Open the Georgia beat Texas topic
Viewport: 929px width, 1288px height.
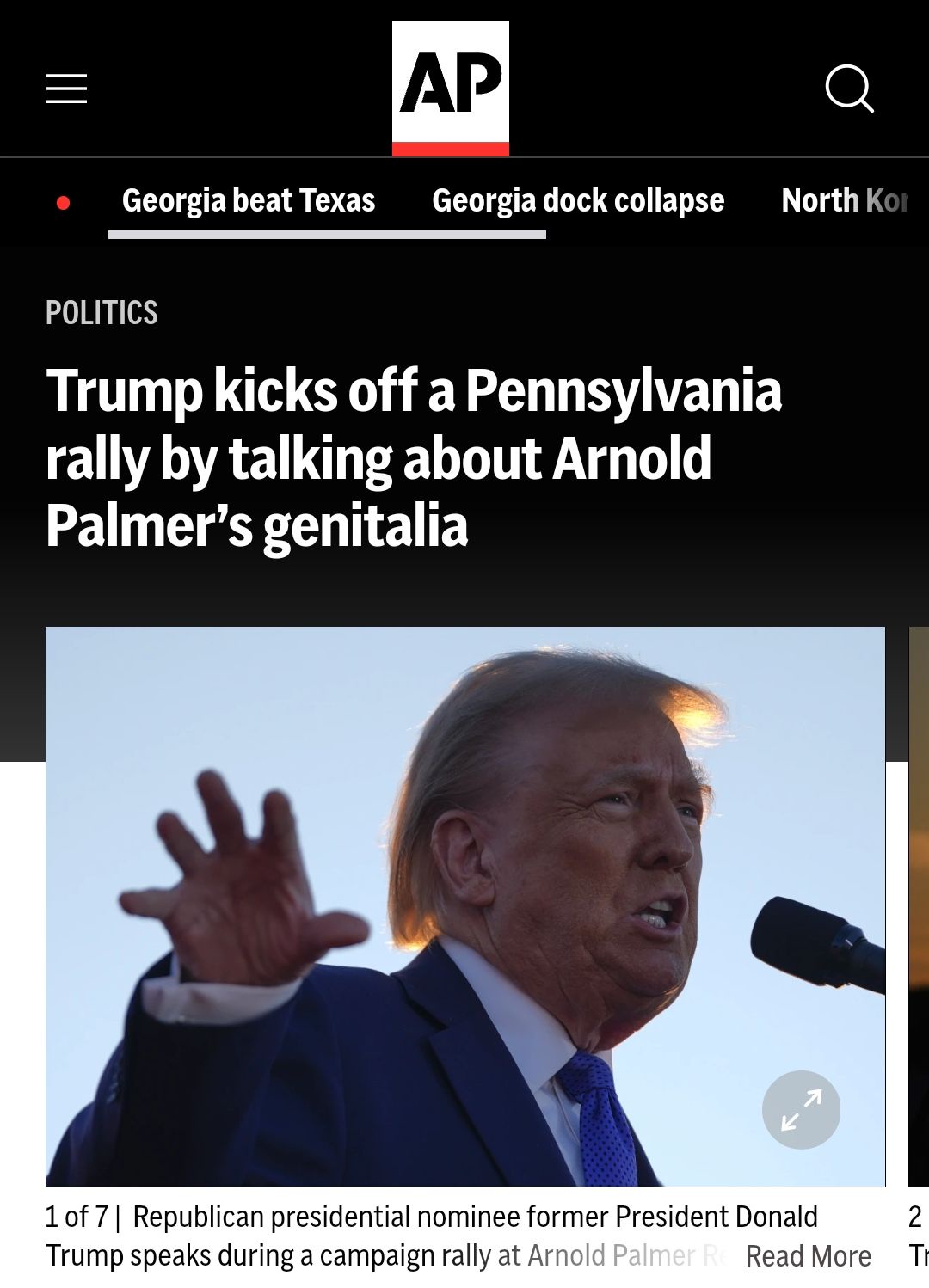tap(249, 200)
